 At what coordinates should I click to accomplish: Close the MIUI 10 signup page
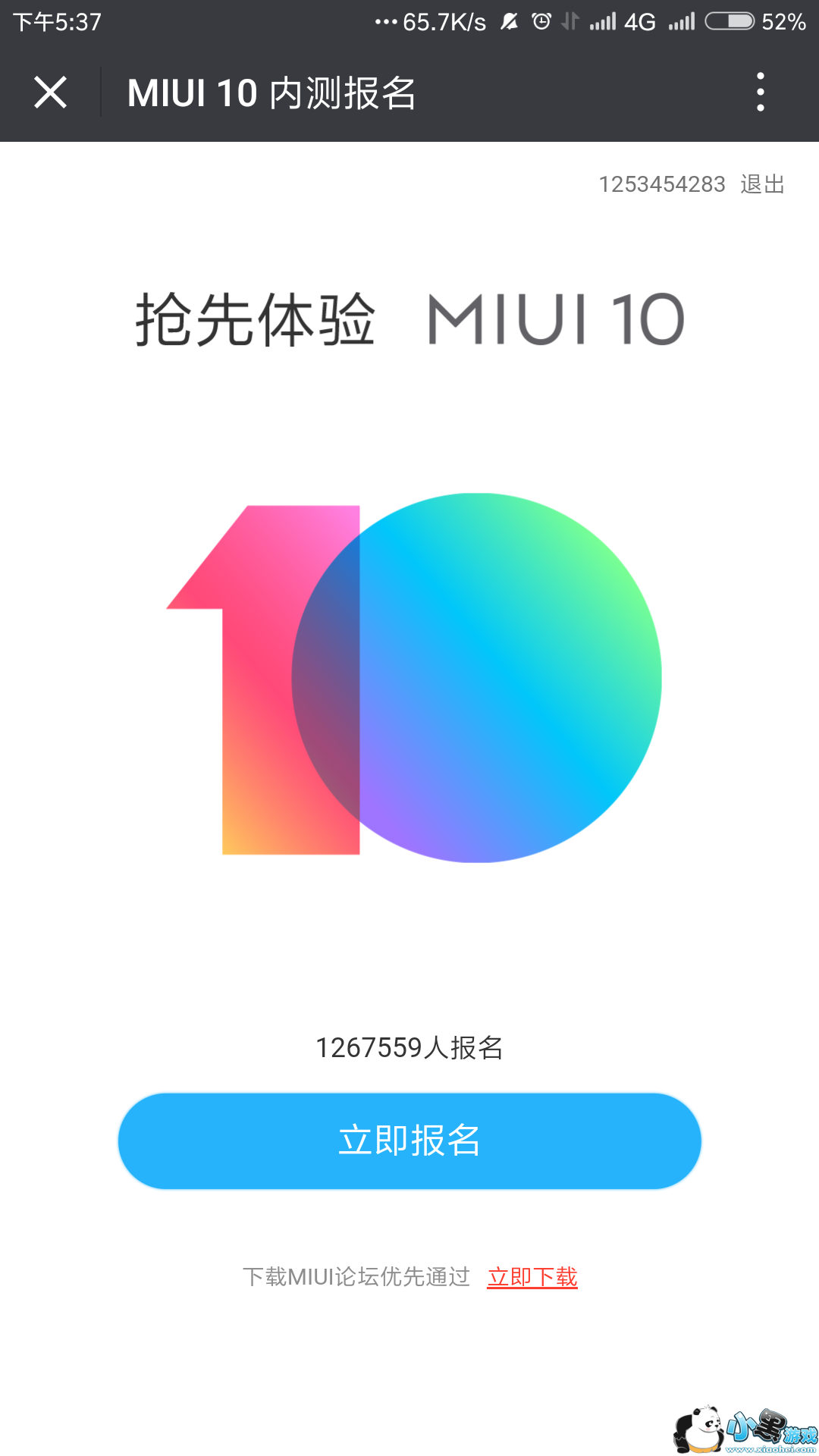51,93
